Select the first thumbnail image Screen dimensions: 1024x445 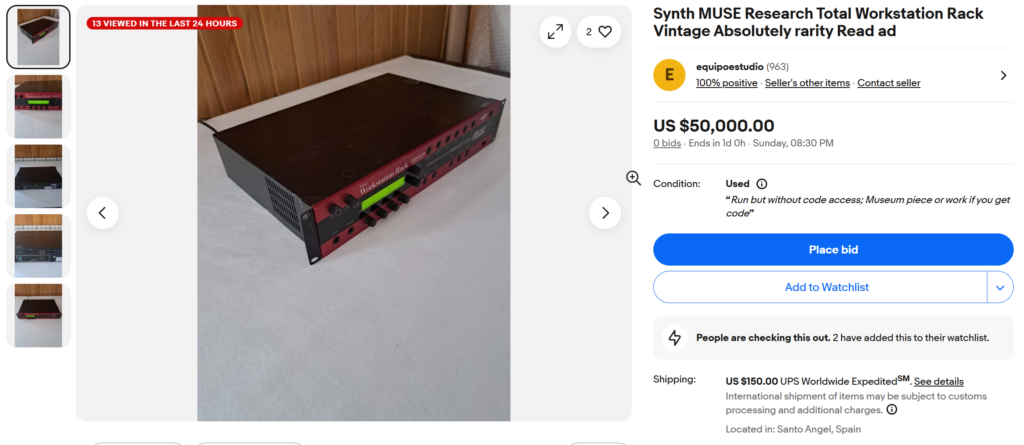coord(38,37)
